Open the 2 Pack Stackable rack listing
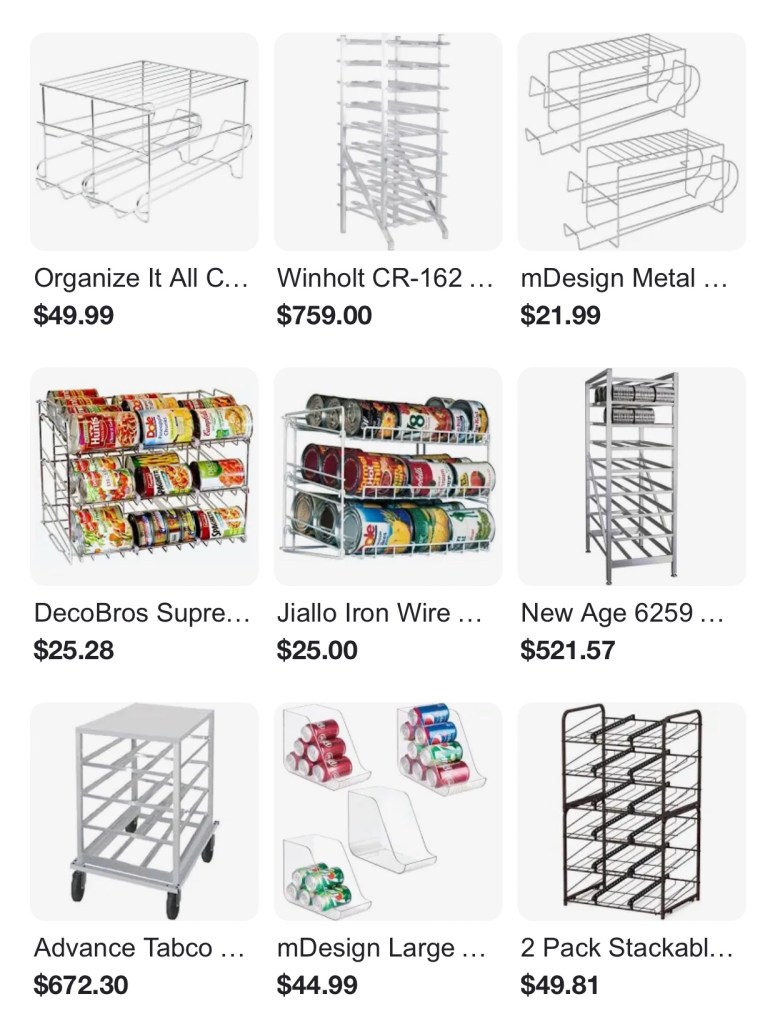This screenshot has height=1024, width=770. (x=631, y=811)
